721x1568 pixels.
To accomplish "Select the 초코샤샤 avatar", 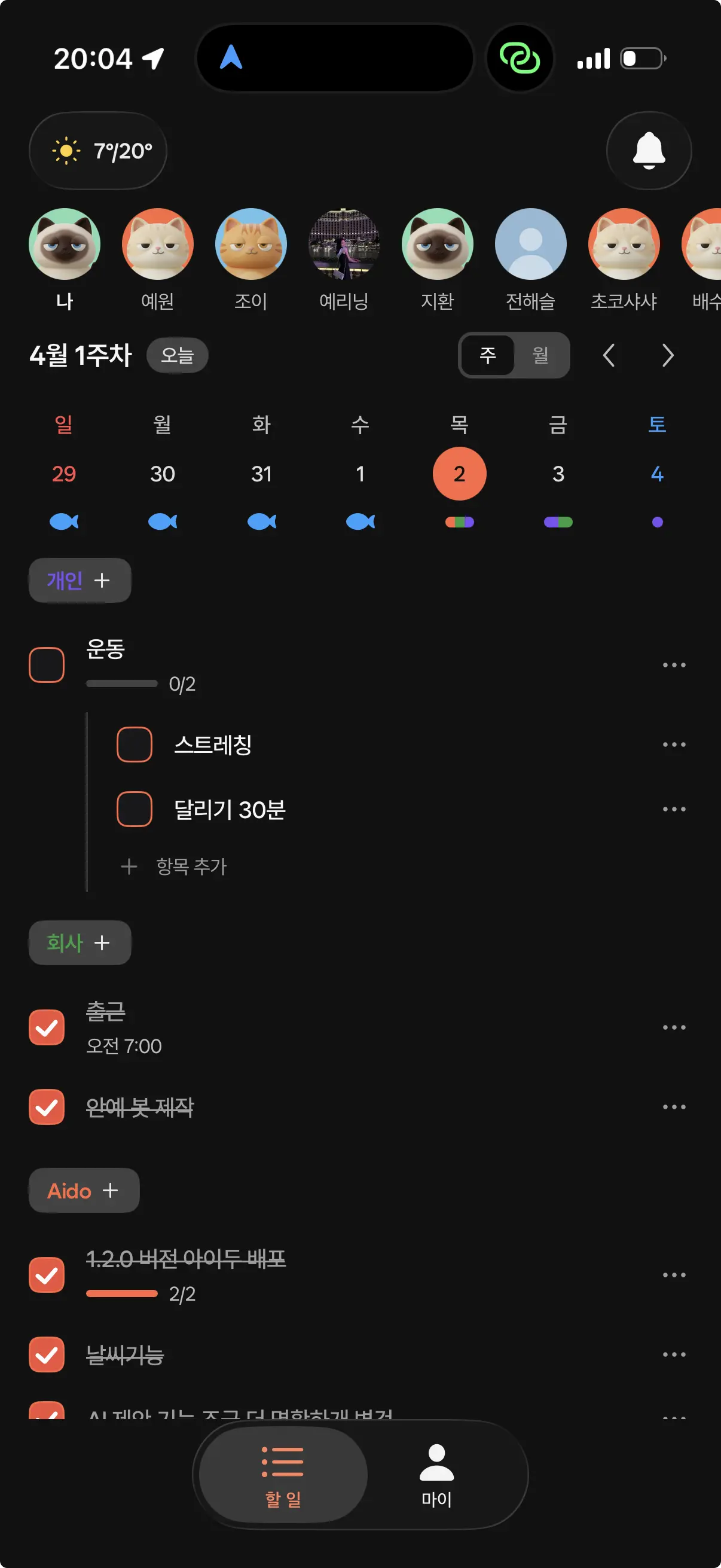I will [624, 244].
